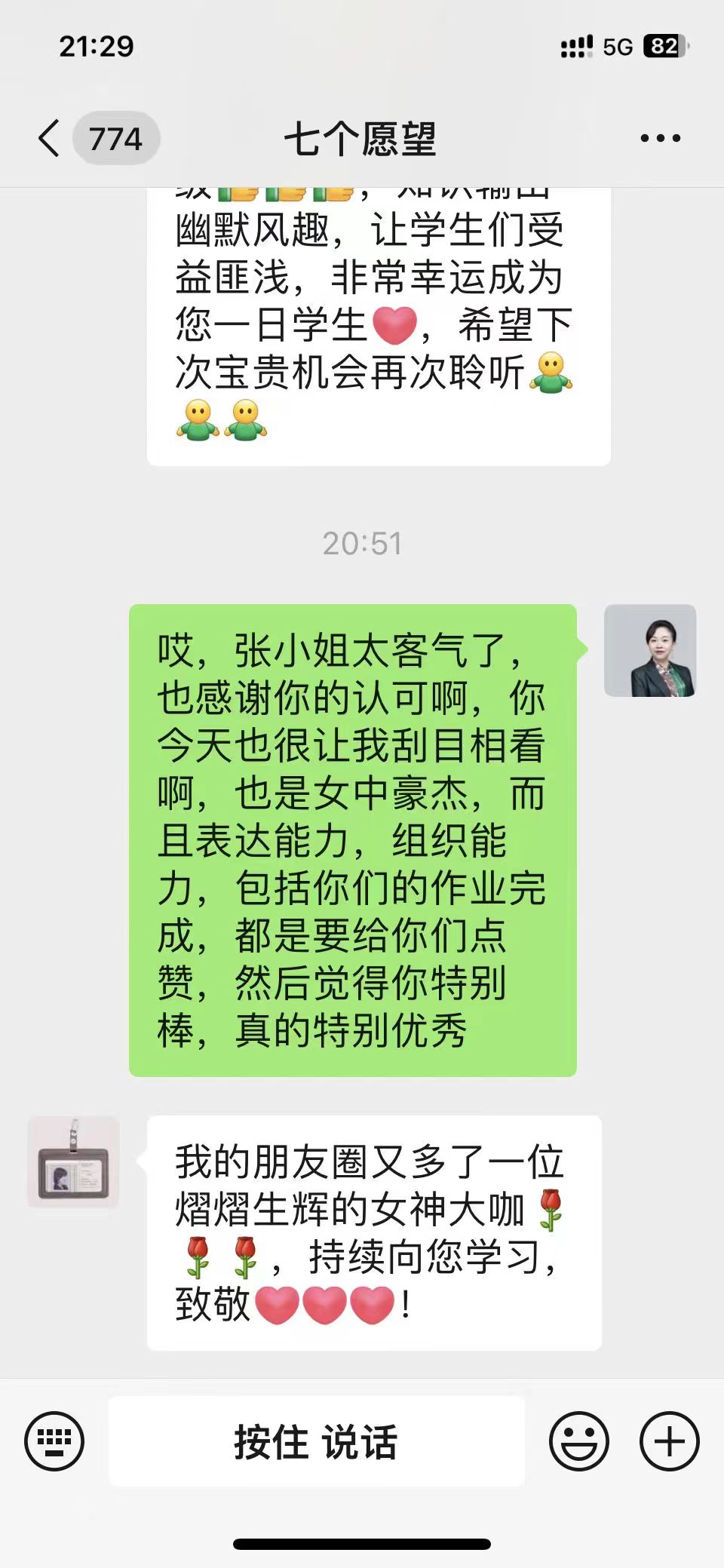Tap the 按住 说话 voice button
The height and width of the screenshot is (1568, 724).
click(x=317, y=1441)
